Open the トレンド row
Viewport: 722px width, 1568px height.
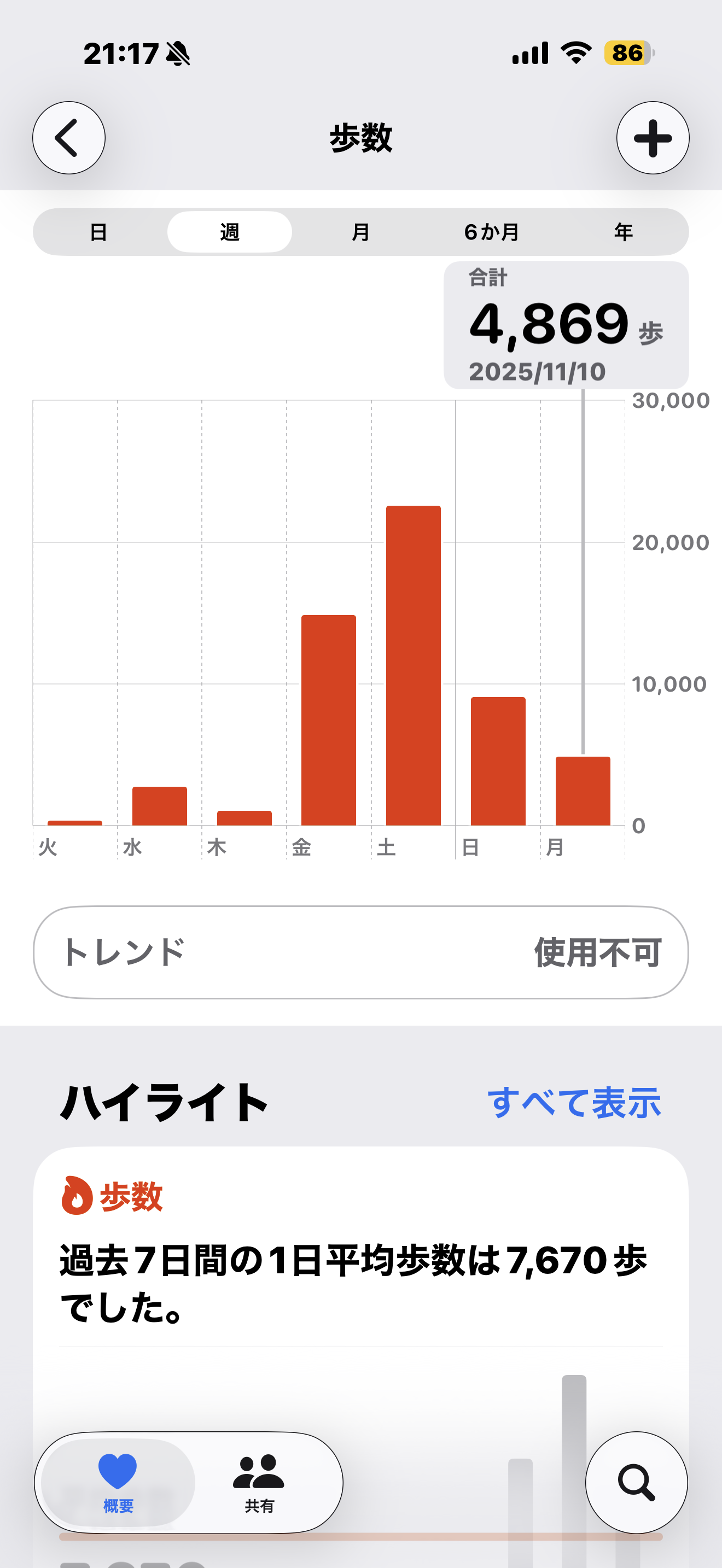click(360, 952)
